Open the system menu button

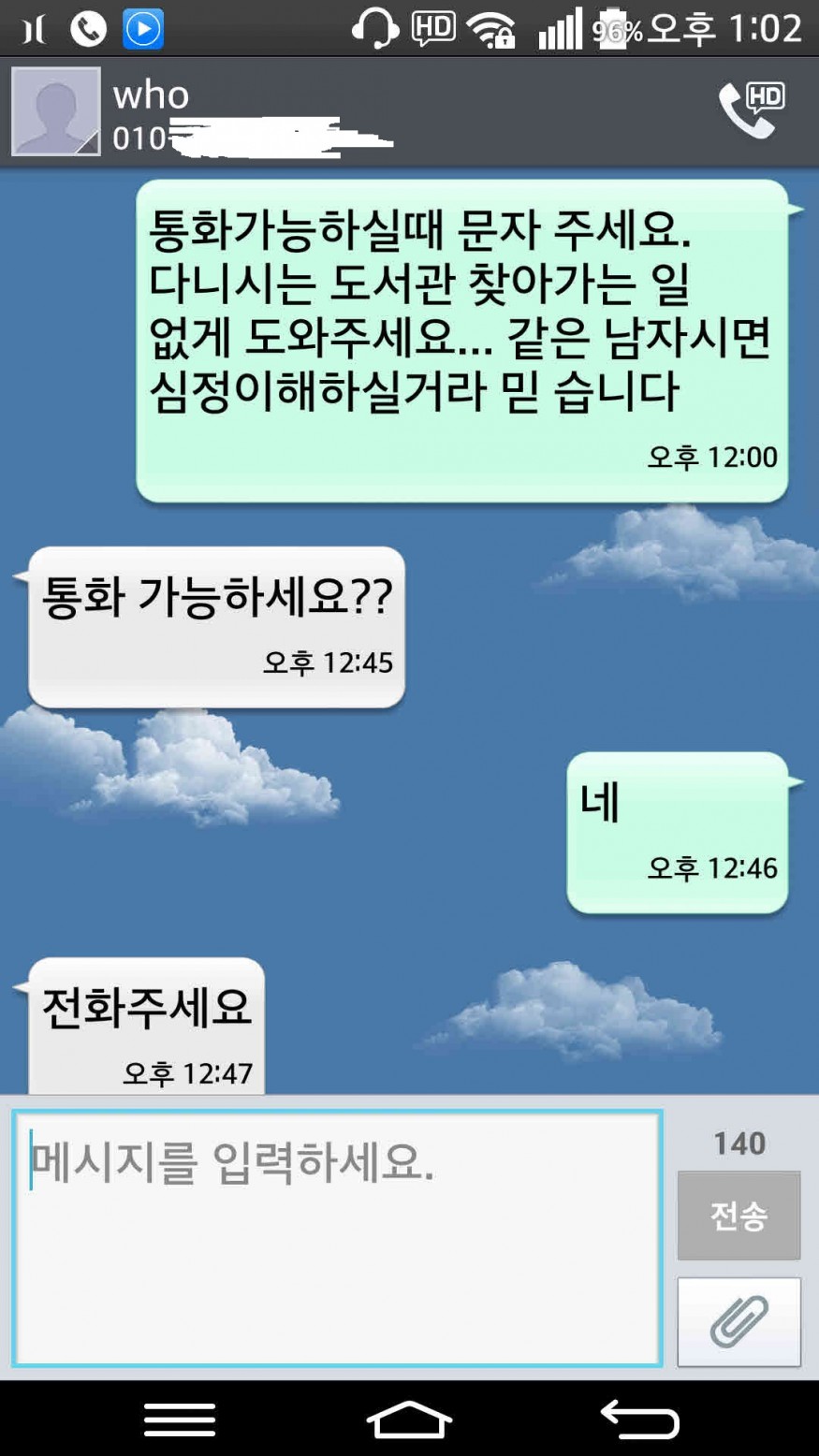coord(180,1420)
